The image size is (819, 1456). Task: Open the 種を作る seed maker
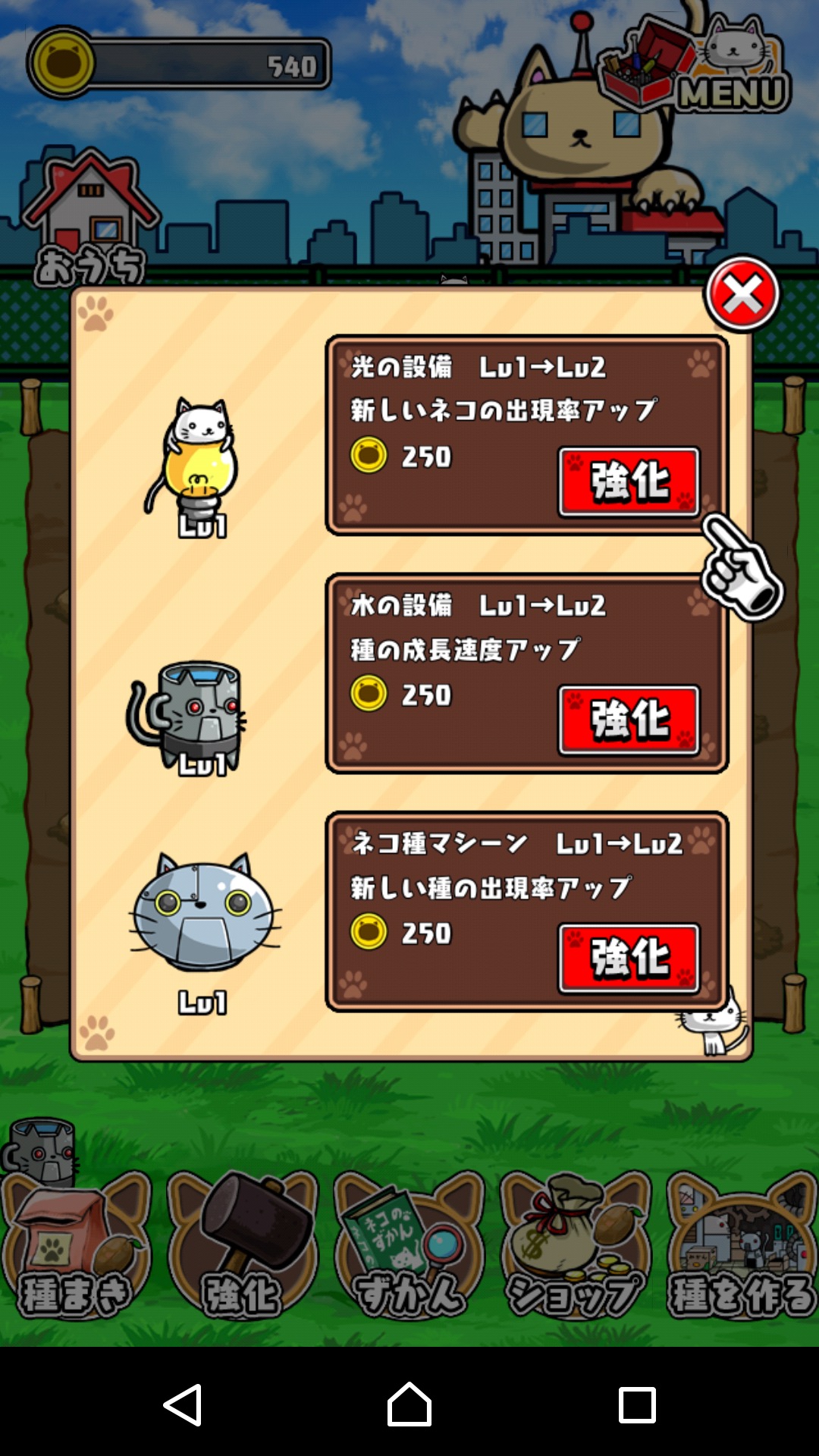point(742,1251)
